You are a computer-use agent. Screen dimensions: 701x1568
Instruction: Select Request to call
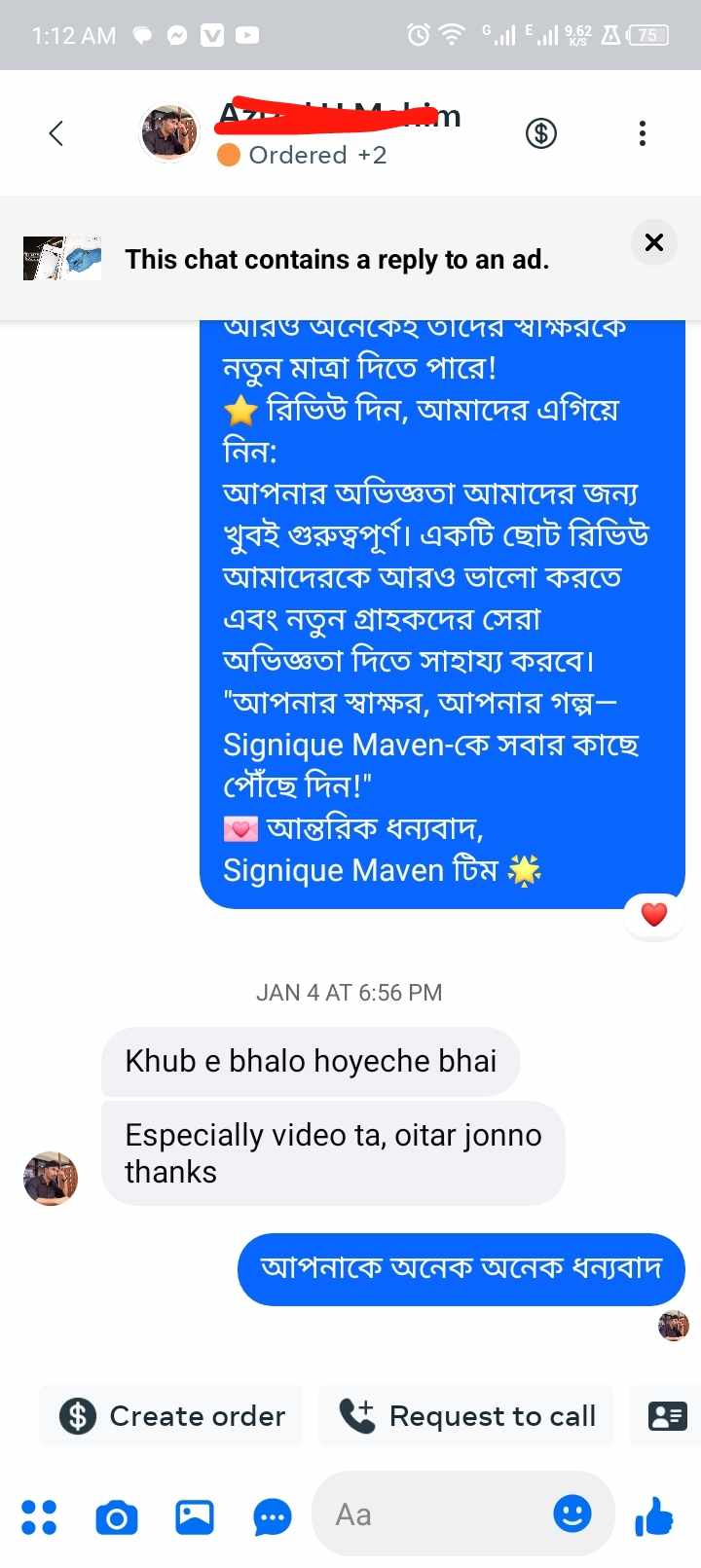(467, 1416)
